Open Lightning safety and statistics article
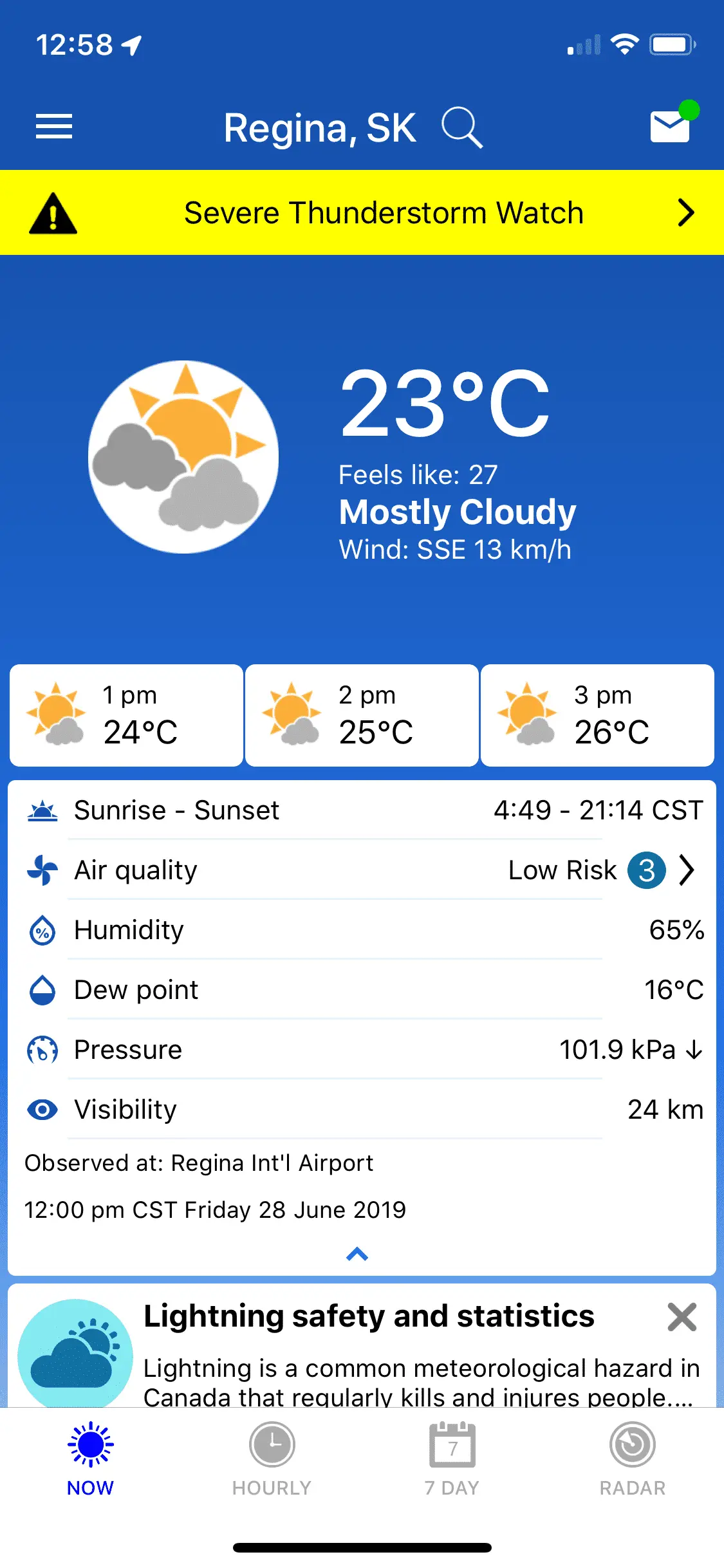724x1568 pixels. point(368,1317)
